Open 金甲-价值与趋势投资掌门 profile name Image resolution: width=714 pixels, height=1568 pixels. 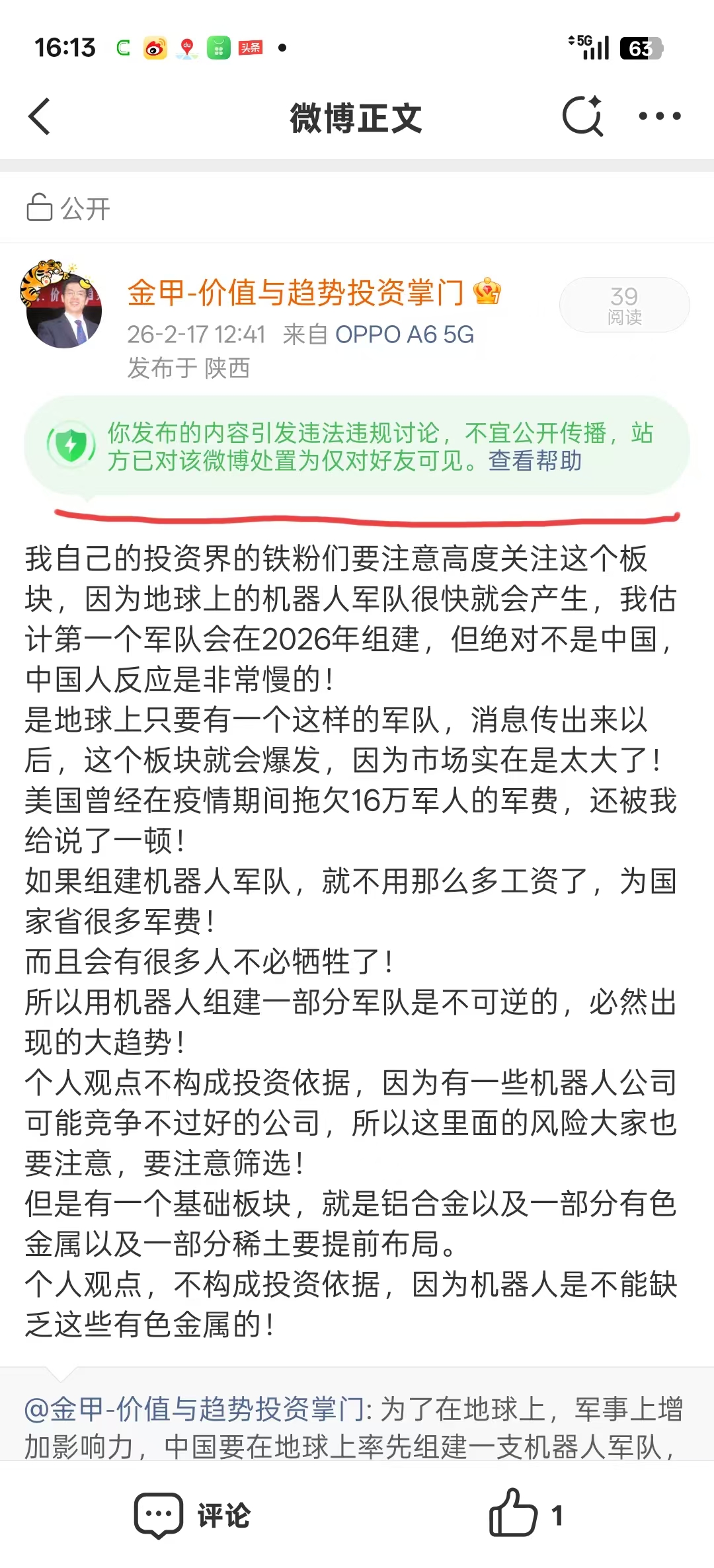[296, 292]
